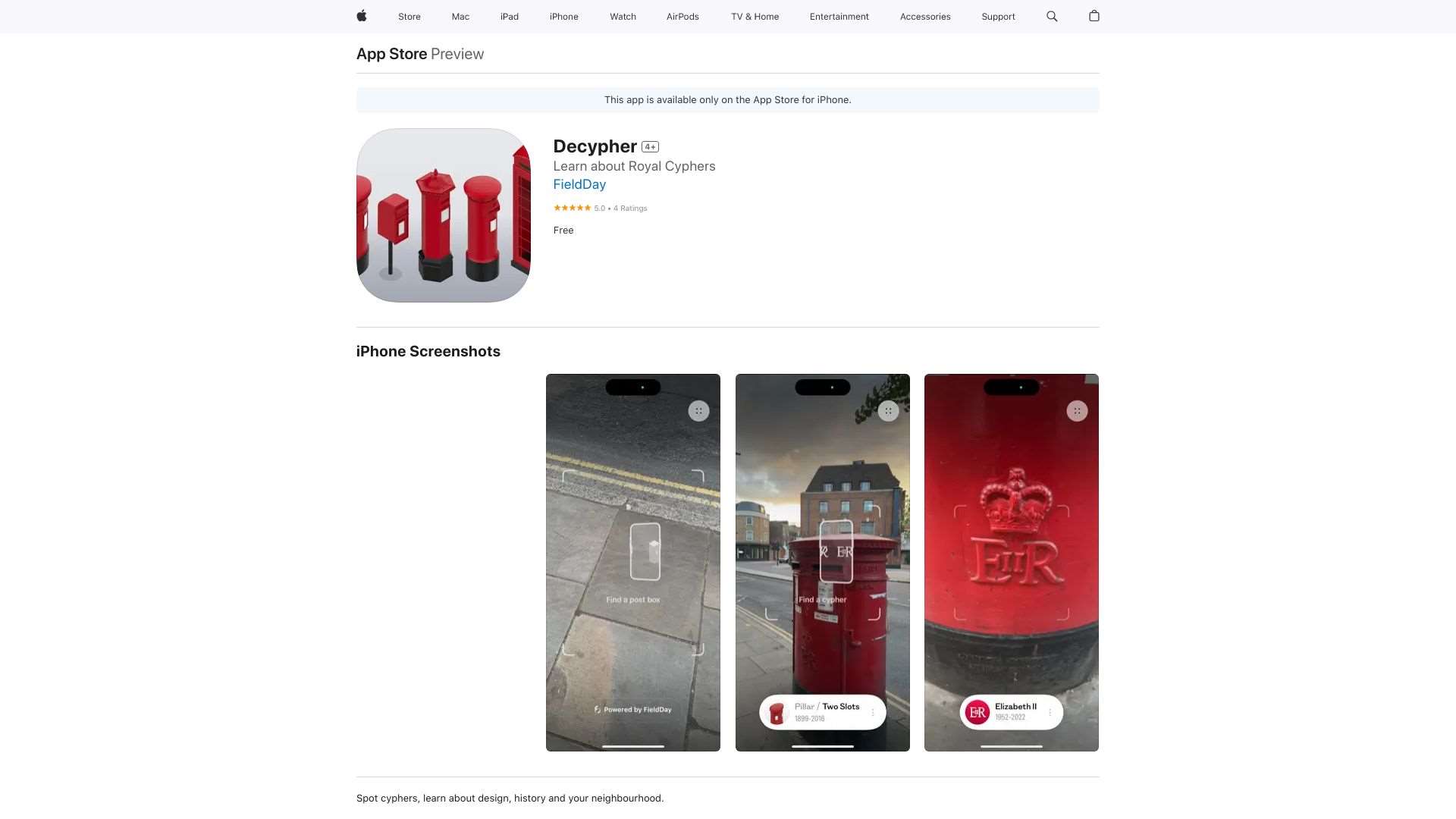This screenshot has width=1456, height=819.
Task: Open the App Store link
Action: pos(391,54)
